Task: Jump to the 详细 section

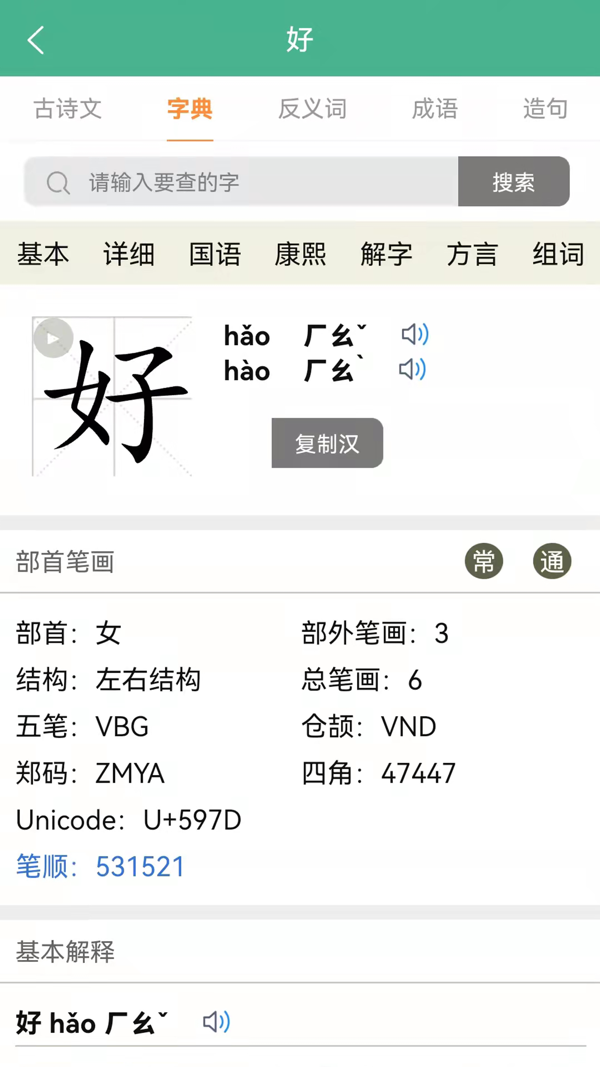Action: (129, 254)
